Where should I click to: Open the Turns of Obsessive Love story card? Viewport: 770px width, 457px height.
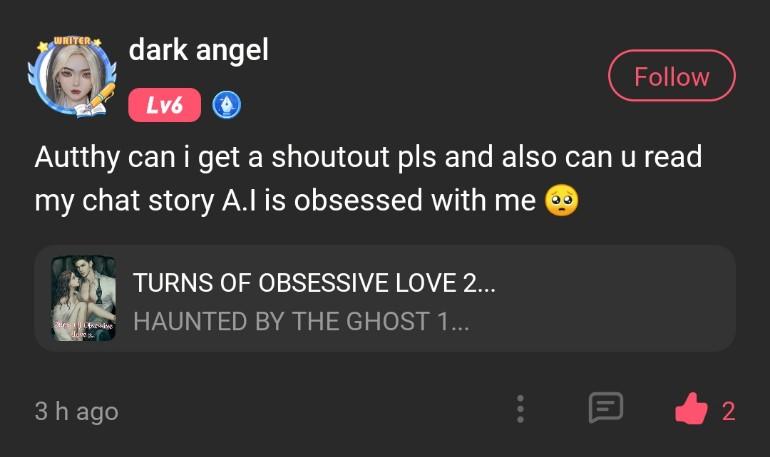(385, 298)
